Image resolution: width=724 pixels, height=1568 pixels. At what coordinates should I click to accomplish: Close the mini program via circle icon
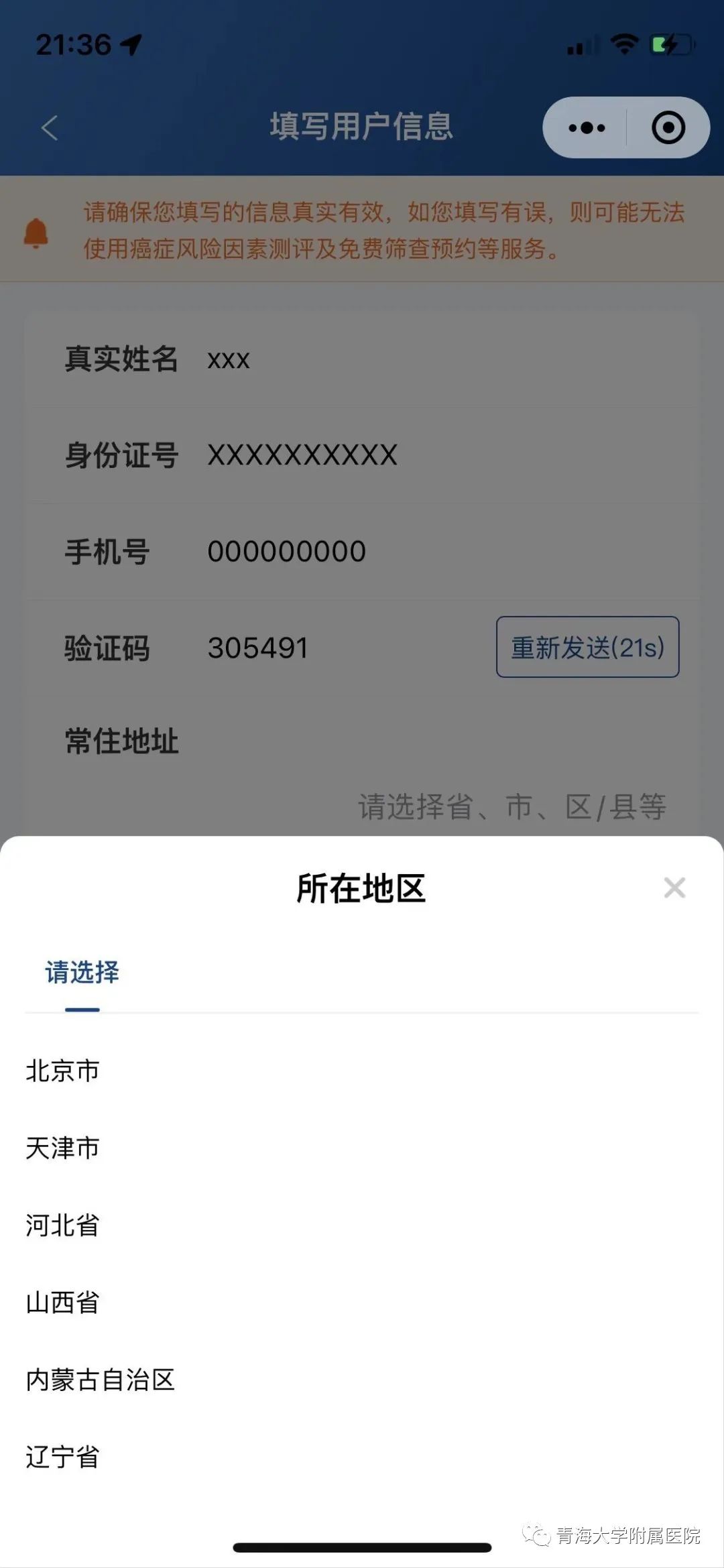click(x=668, y=127)
